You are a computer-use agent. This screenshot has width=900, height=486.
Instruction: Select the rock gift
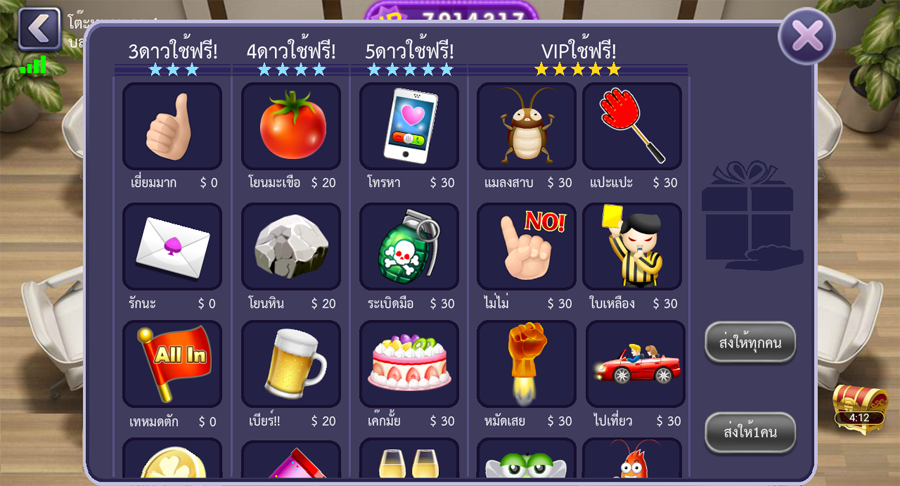click(291, 246)
